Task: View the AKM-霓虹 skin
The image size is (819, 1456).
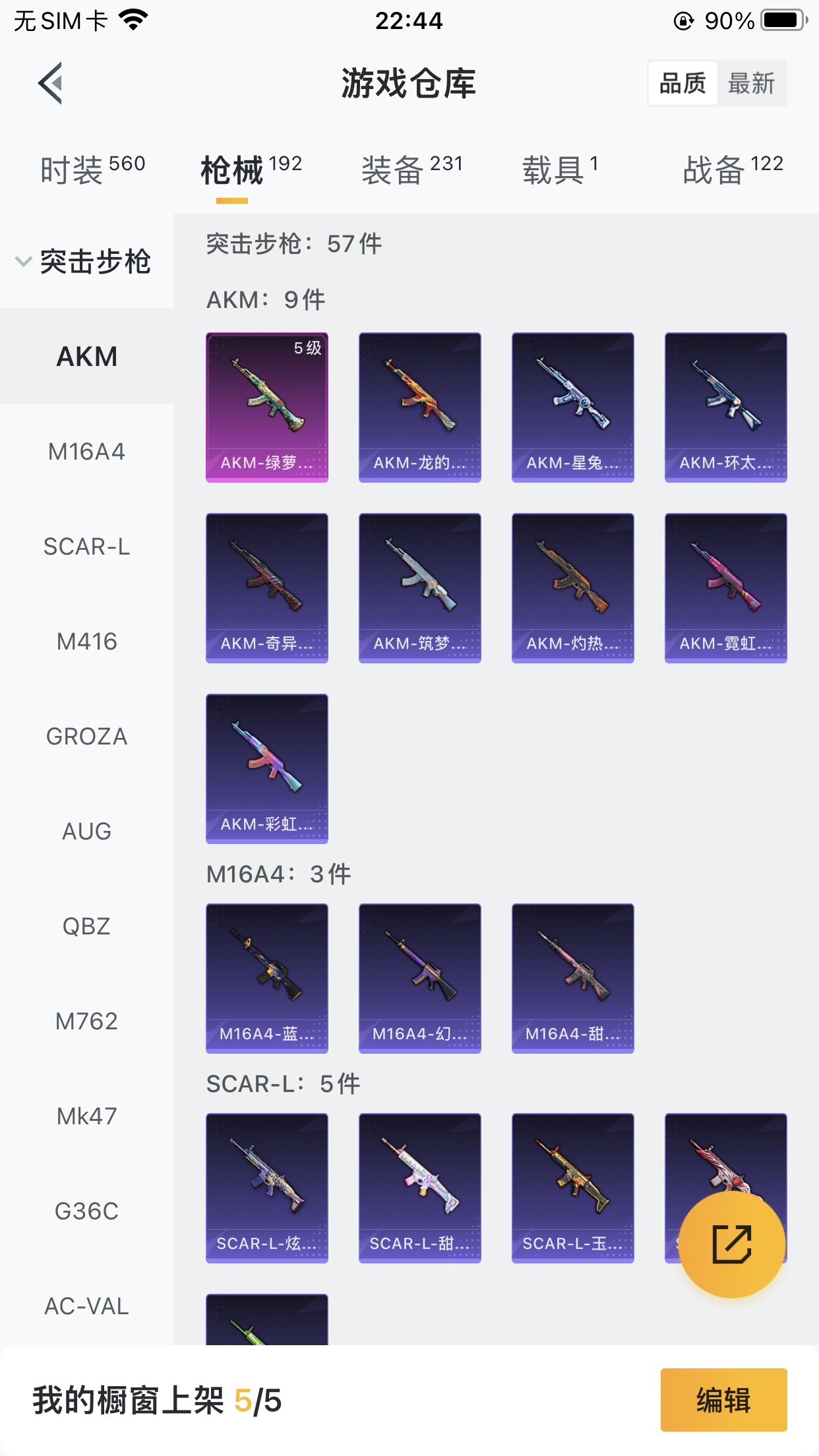Action: point(725,588)
